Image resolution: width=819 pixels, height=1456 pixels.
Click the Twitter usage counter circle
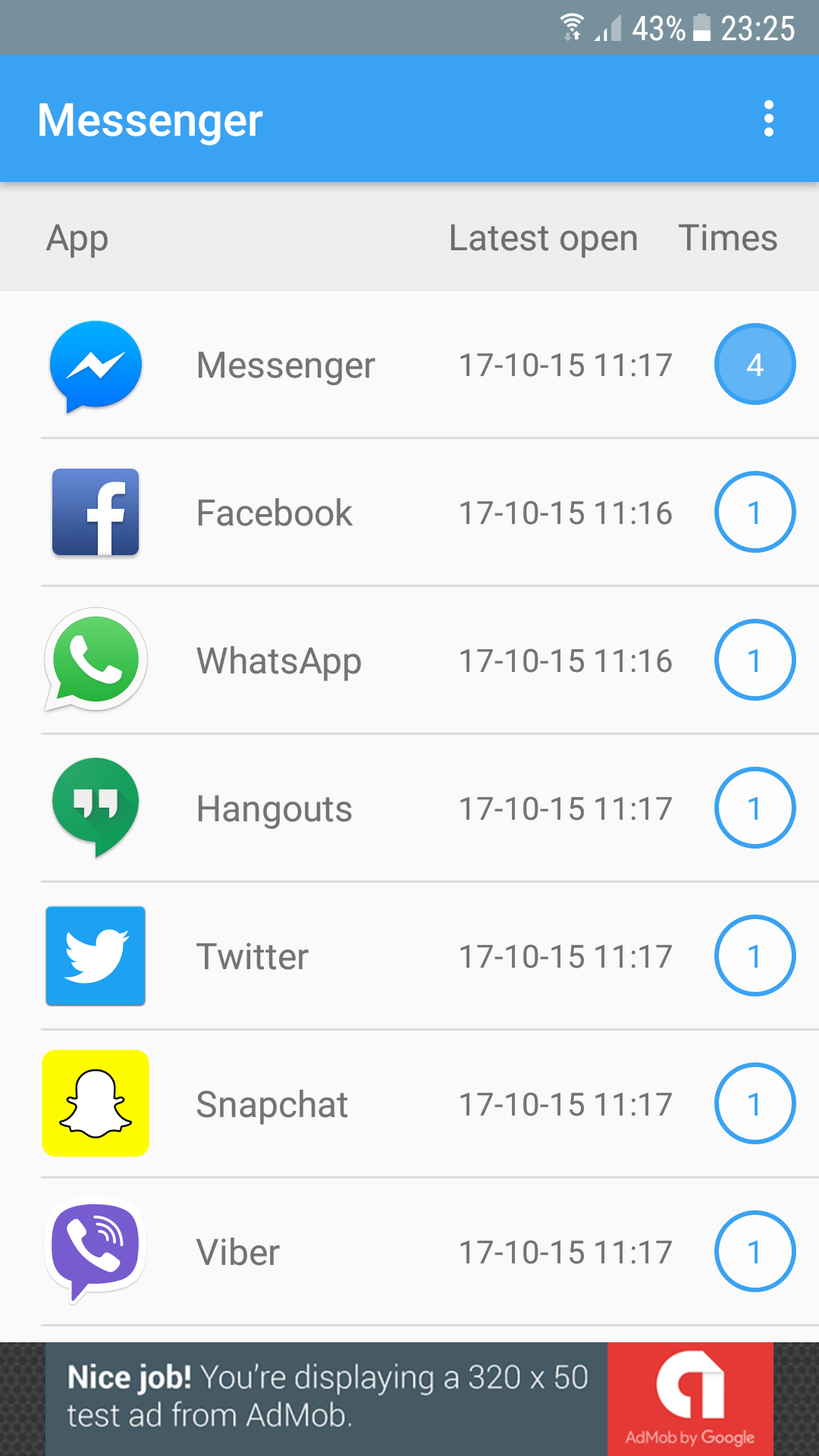(755, 955)
